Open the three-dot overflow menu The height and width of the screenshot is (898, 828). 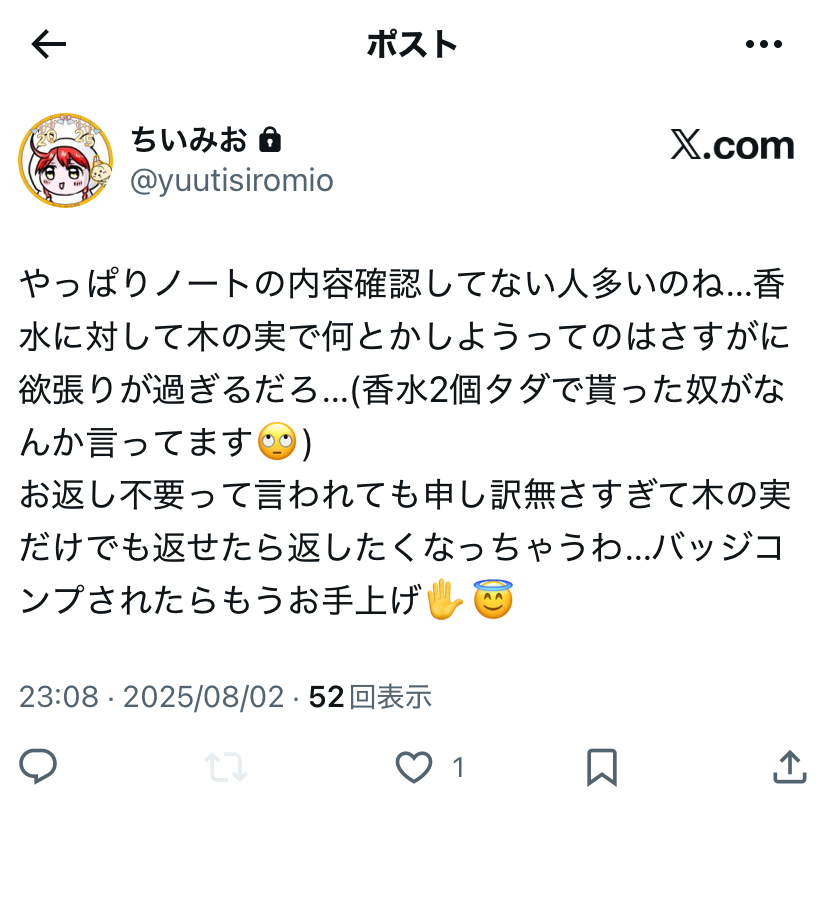click(764, 44)
